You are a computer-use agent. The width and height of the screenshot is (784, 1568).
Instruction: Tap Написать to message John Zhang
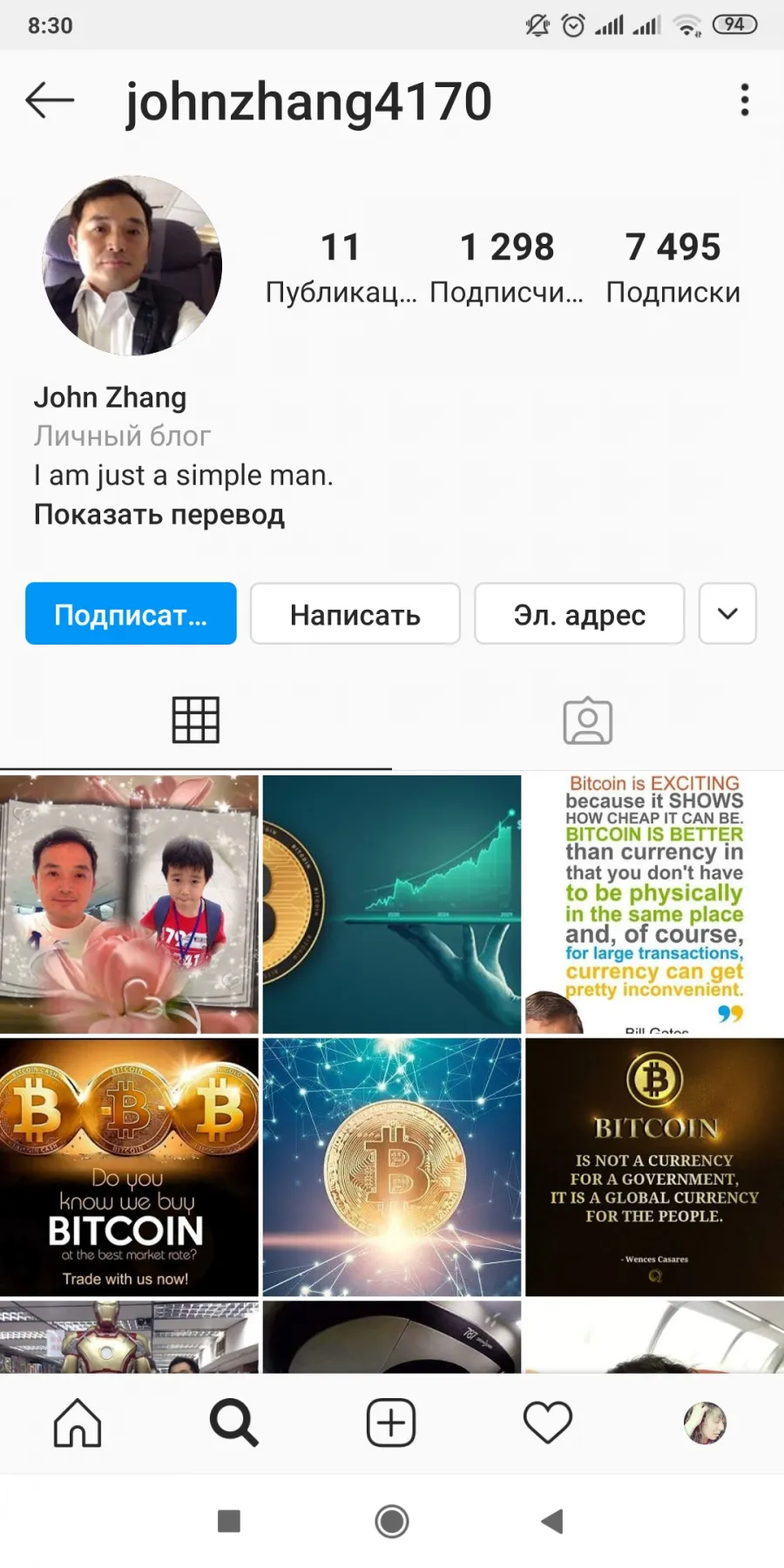tap(355, 614)
